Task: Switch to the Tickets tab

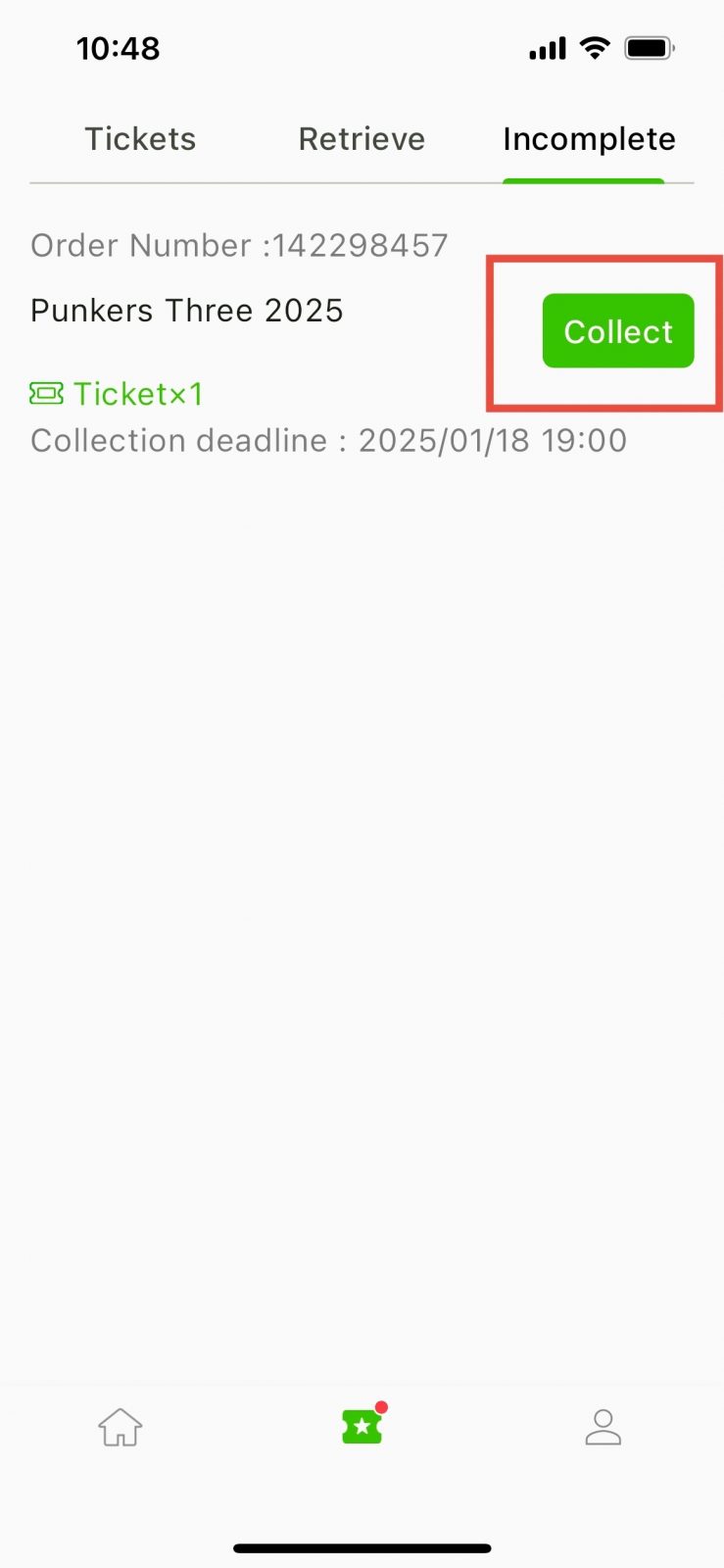Action: click(x=140, y=139)
